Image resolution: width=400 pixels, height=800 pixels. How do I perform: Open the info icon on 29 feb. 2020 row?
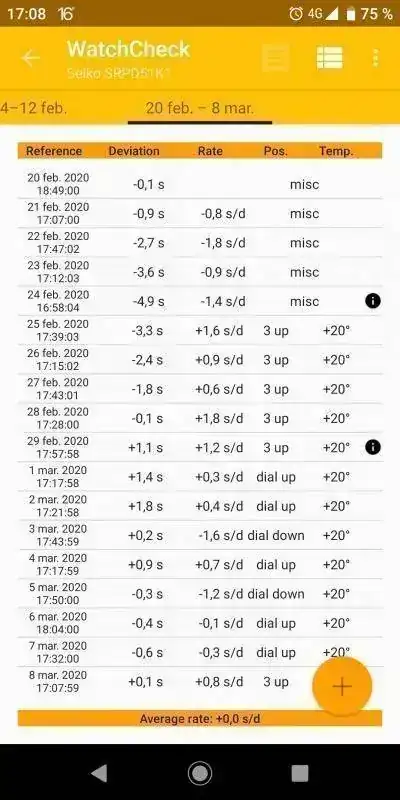pyautogui.click(x=373, y=447)
